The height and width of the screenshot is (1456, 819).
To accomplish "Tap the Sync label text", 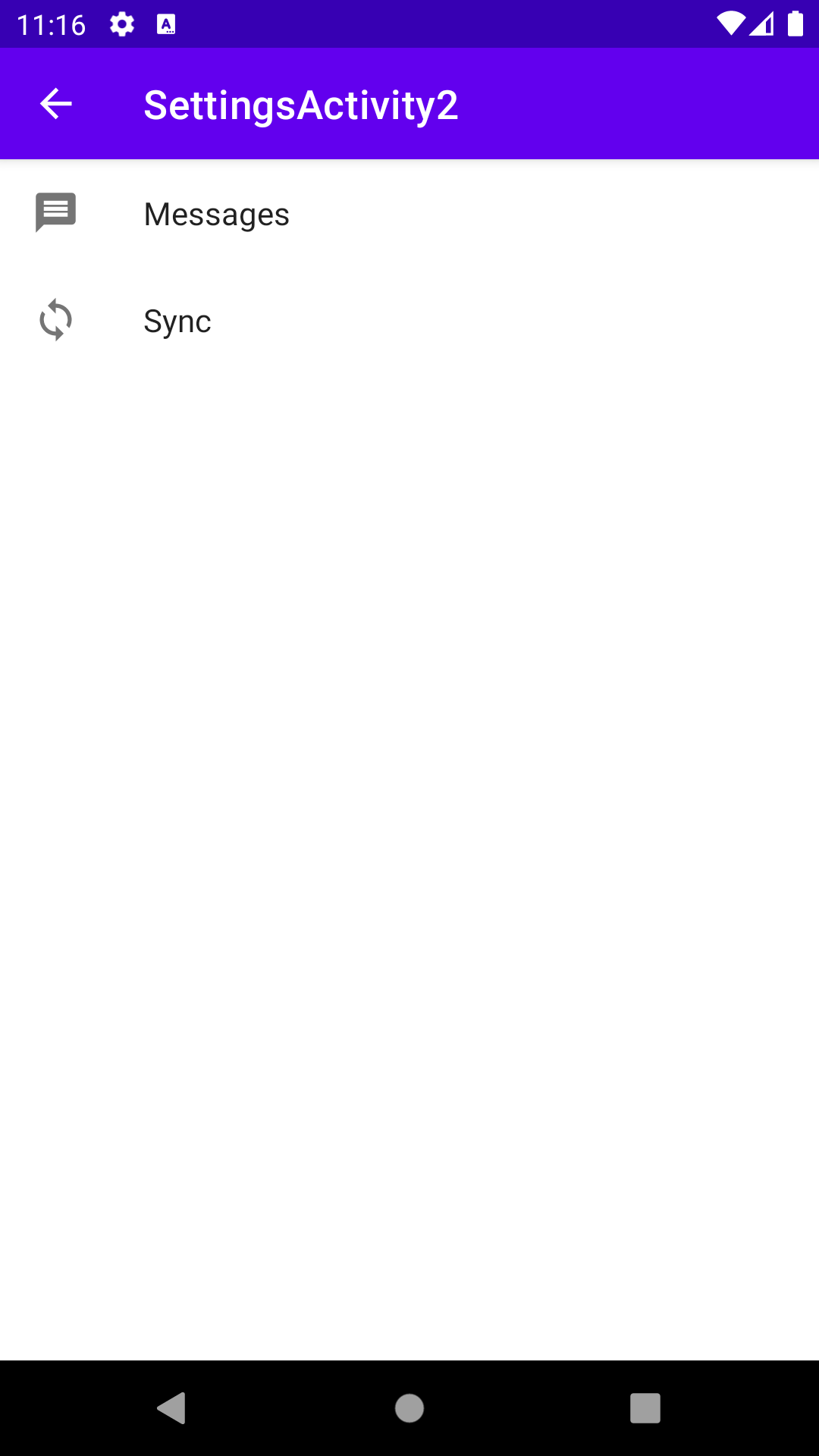I will [177, 320].
